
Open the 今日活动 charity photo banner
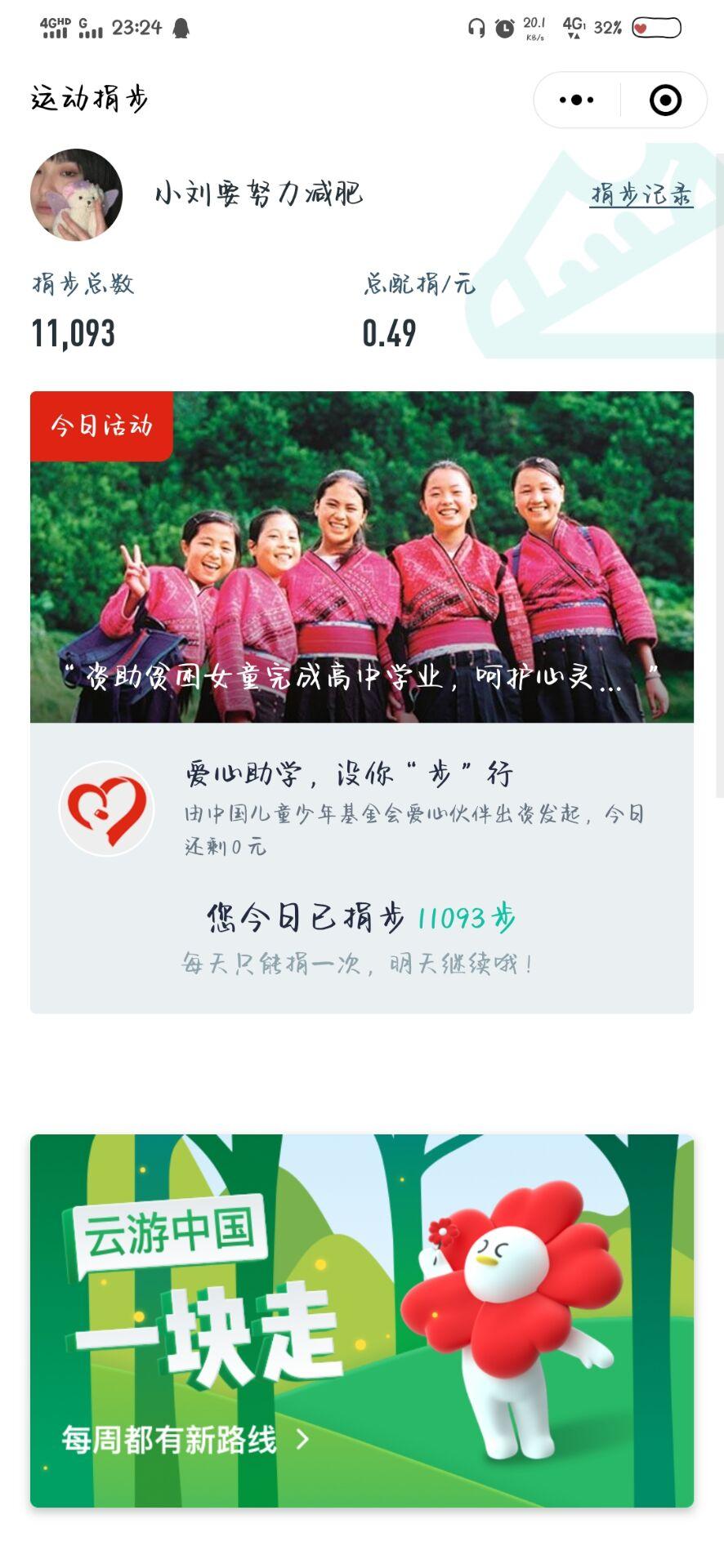361,557
